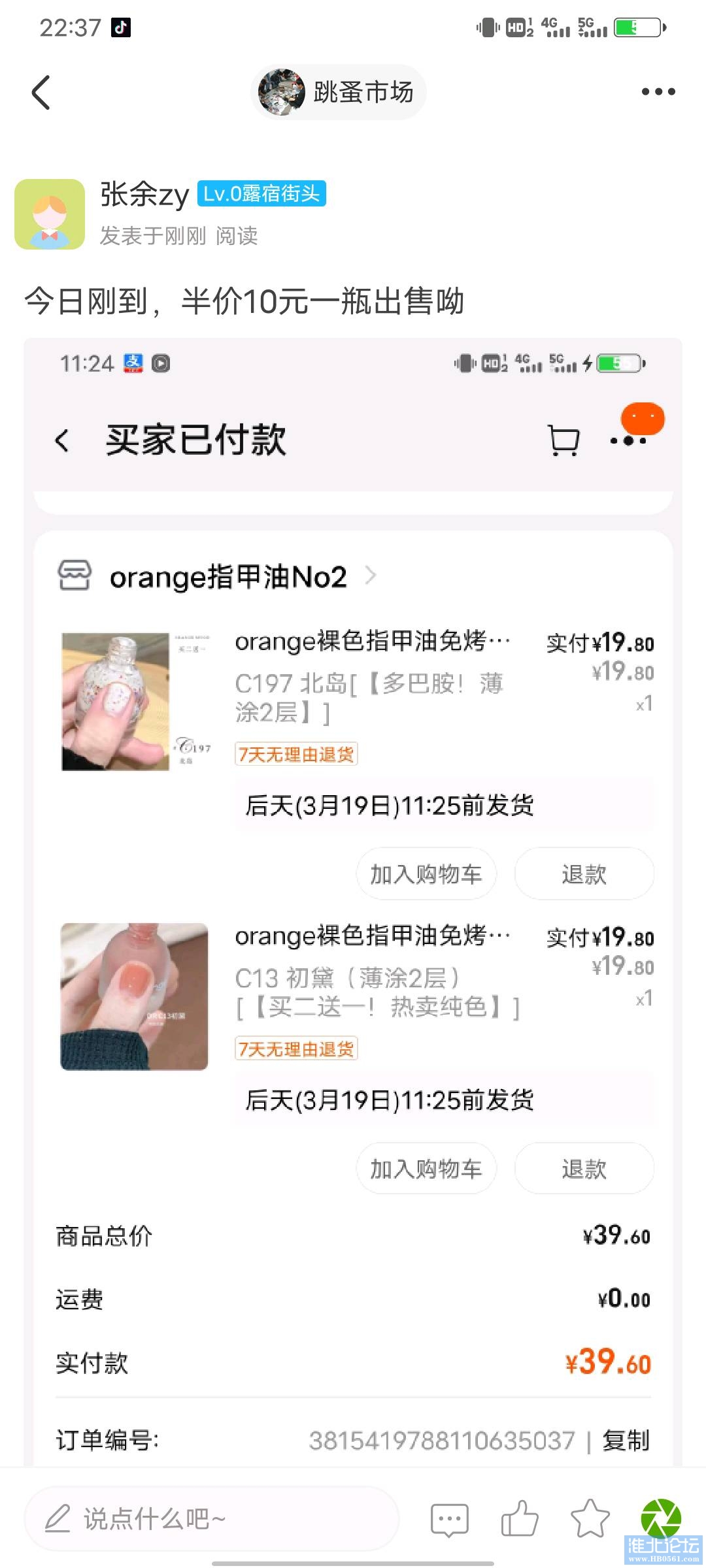Go back from this post
This screenshot has width=706, height=1568.
[41, 92]
